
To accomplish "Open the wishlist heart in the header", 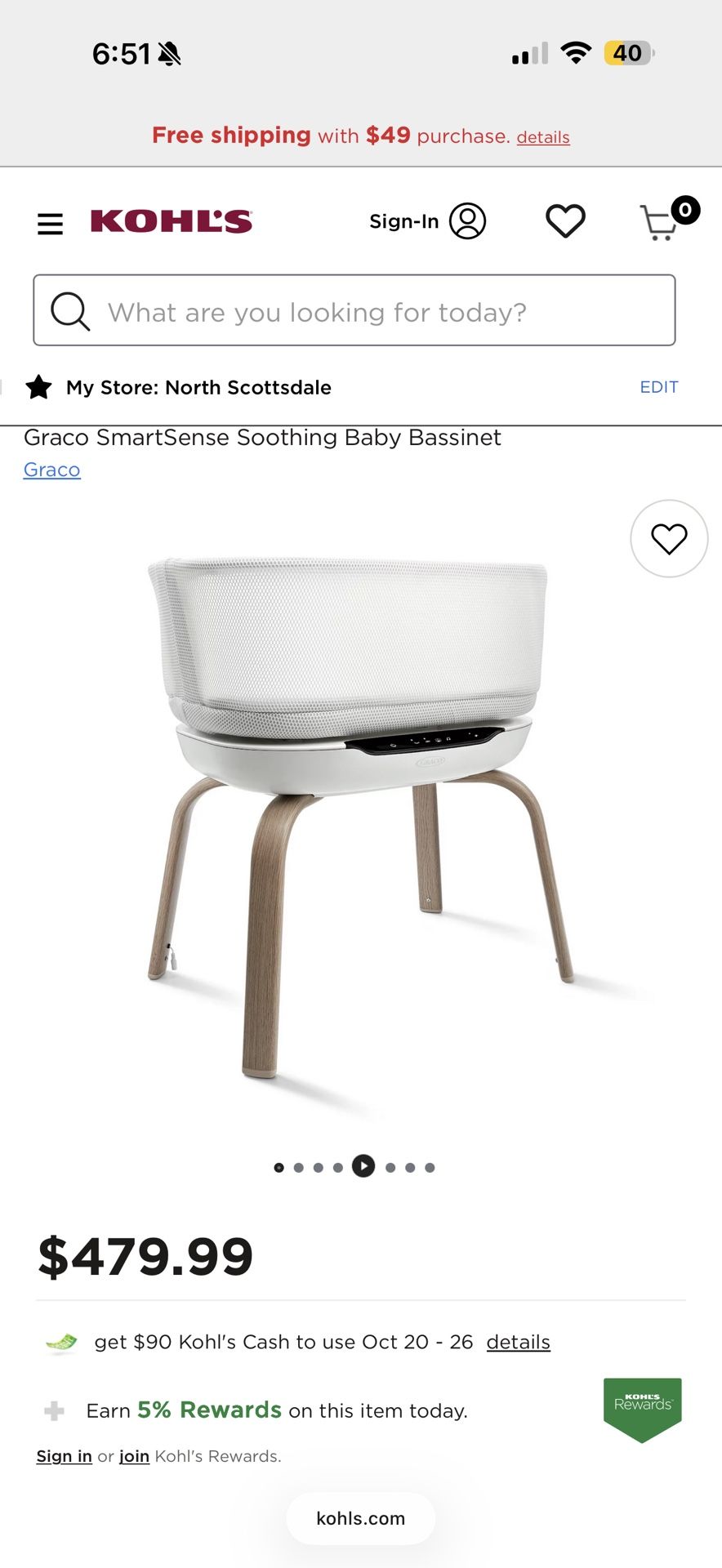I will coord(565,221).
